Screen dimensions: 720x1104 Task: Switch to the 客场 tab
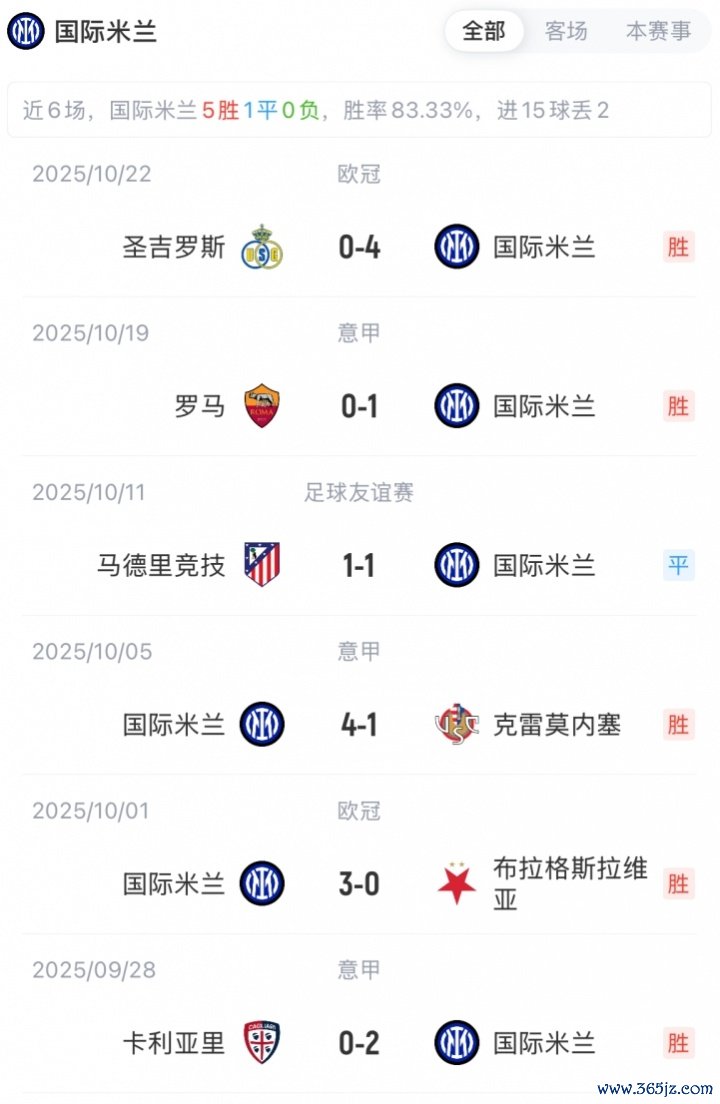click(x=566, y=31)
